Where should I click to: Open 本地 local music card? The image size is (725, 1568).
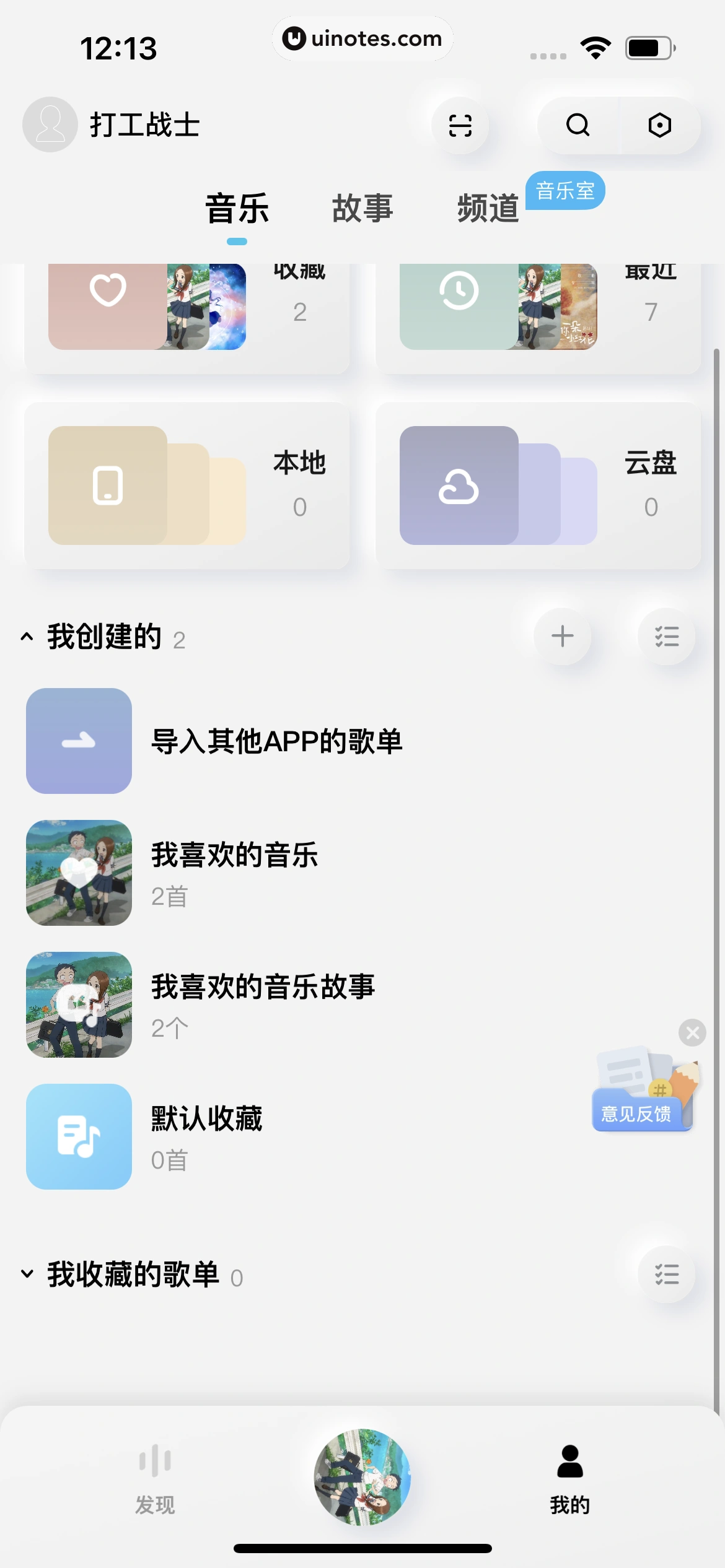186,486
